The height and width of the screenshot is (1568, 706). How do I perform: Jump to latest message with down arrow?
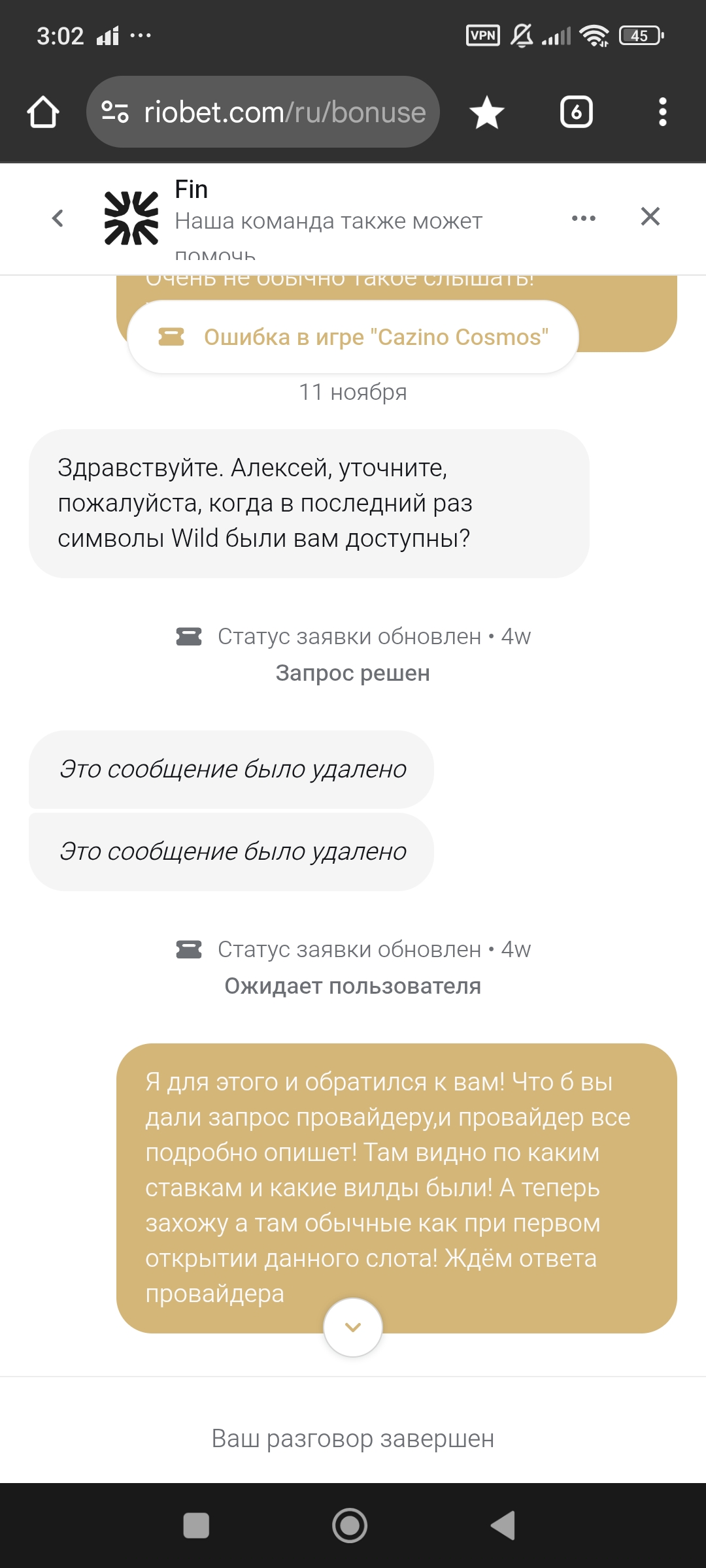pos(353,1327)
